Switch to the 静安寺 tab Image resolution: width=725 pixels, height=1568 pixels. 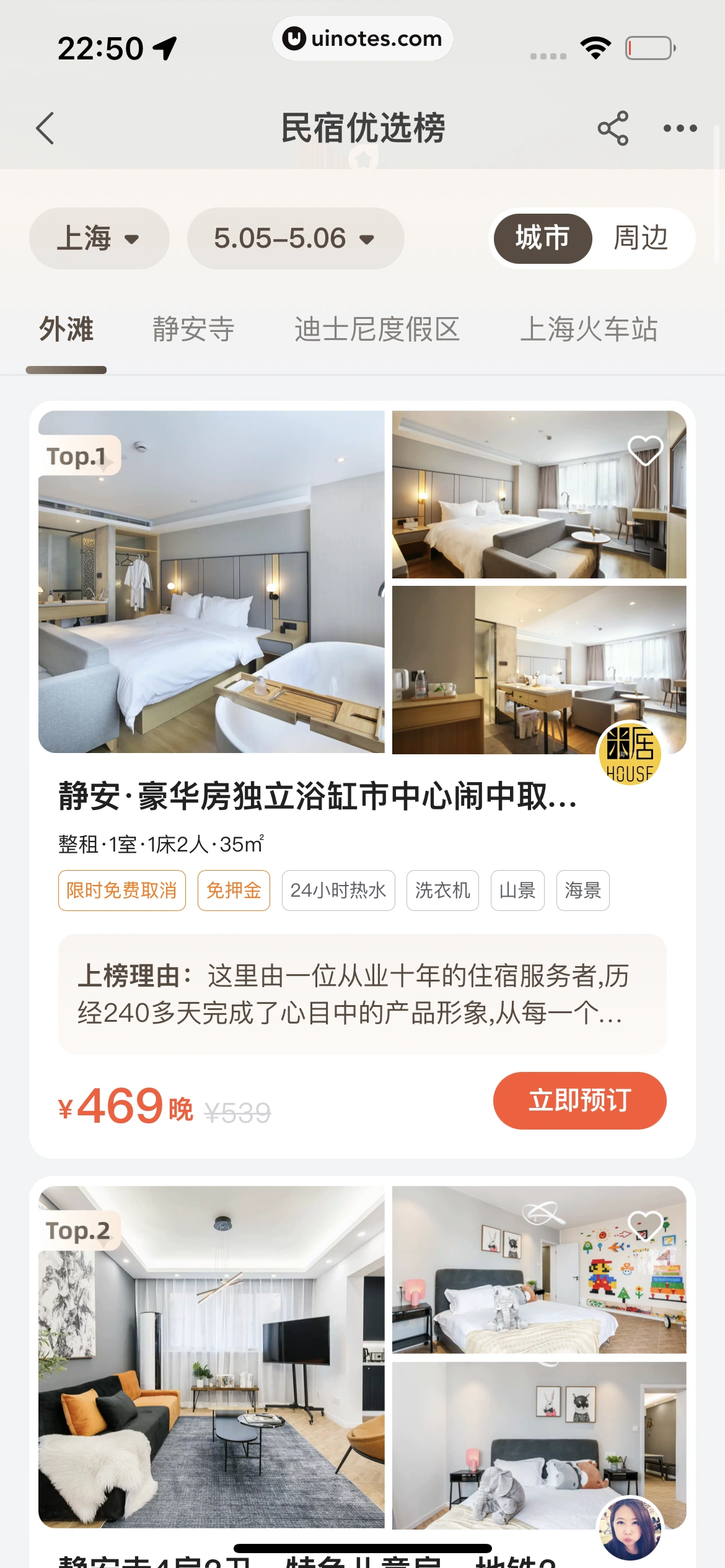(x=193, y=329)
